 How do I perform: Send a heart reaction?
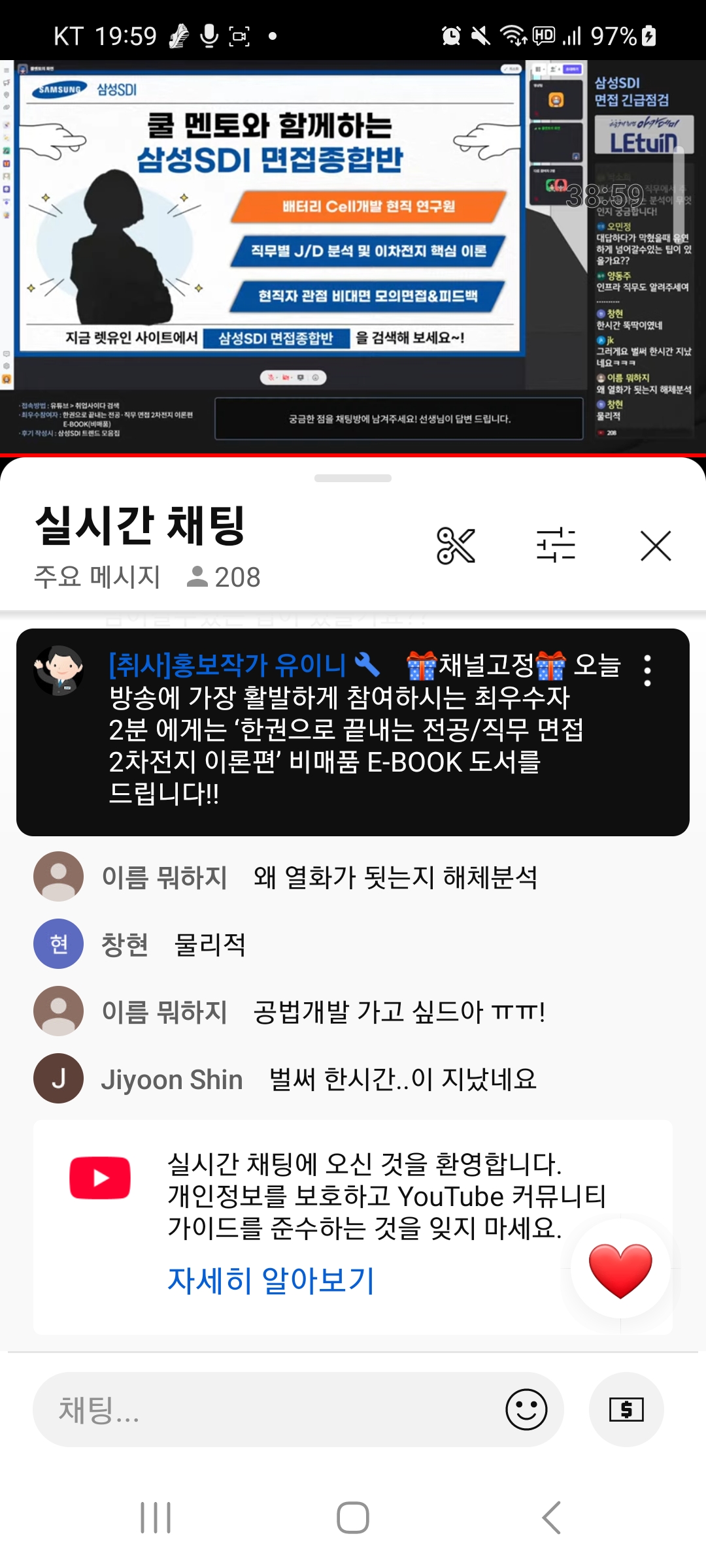(620, 1268)
